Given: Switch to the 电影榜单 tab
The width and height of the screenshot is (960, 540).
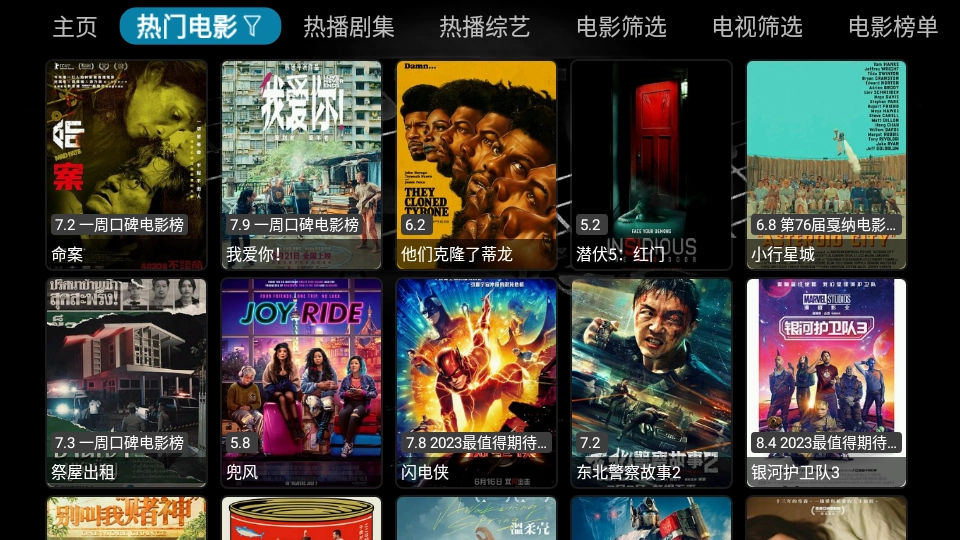Looking at the screenshot, I should pyautogui.click(x=893, y=27).
